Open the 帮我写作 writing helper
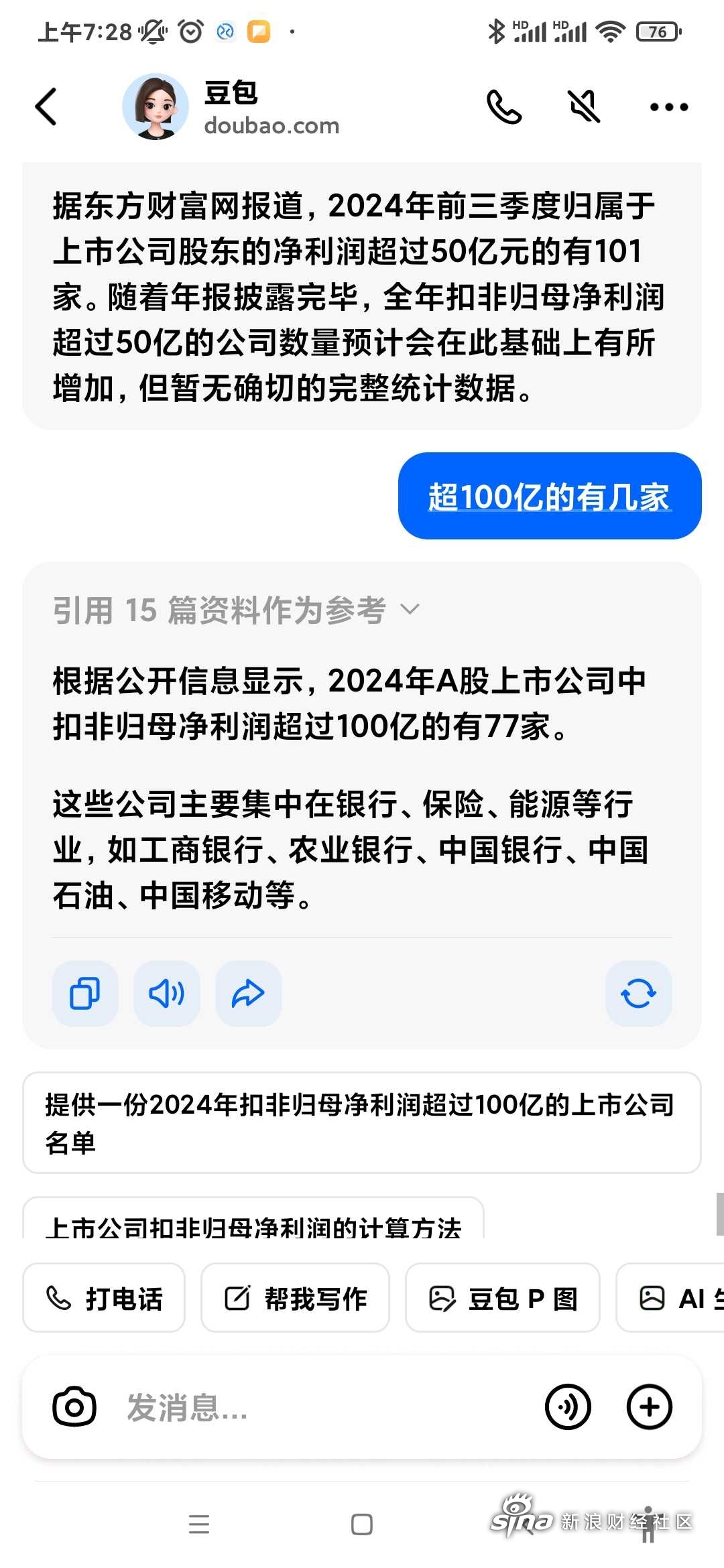Viewport: 724px width, 1568px height. click(295, 1299)
